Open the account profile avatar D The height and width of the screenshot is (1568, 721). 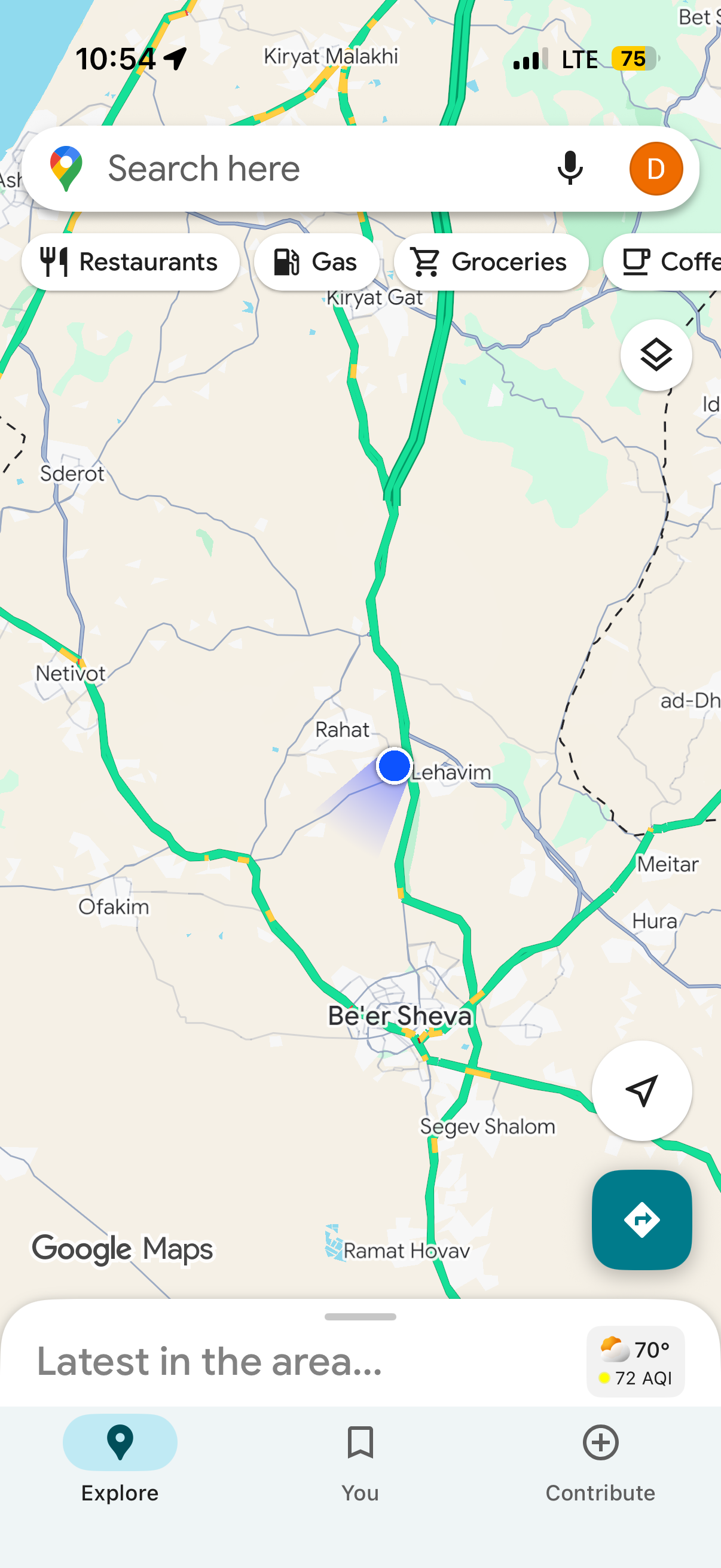[655, 169]
